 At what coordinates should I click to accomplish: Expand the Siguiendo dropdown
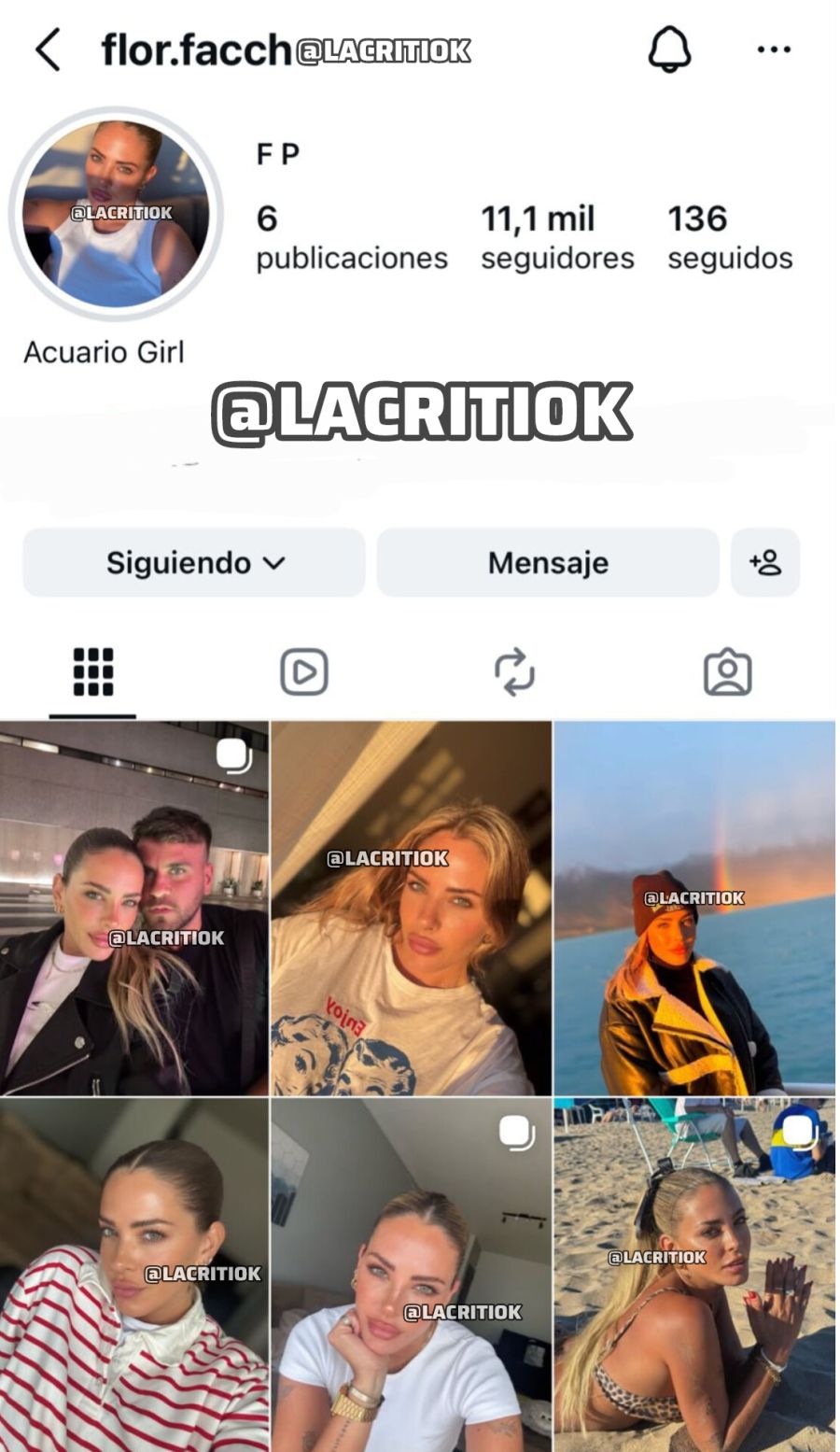tap(194, 563)
